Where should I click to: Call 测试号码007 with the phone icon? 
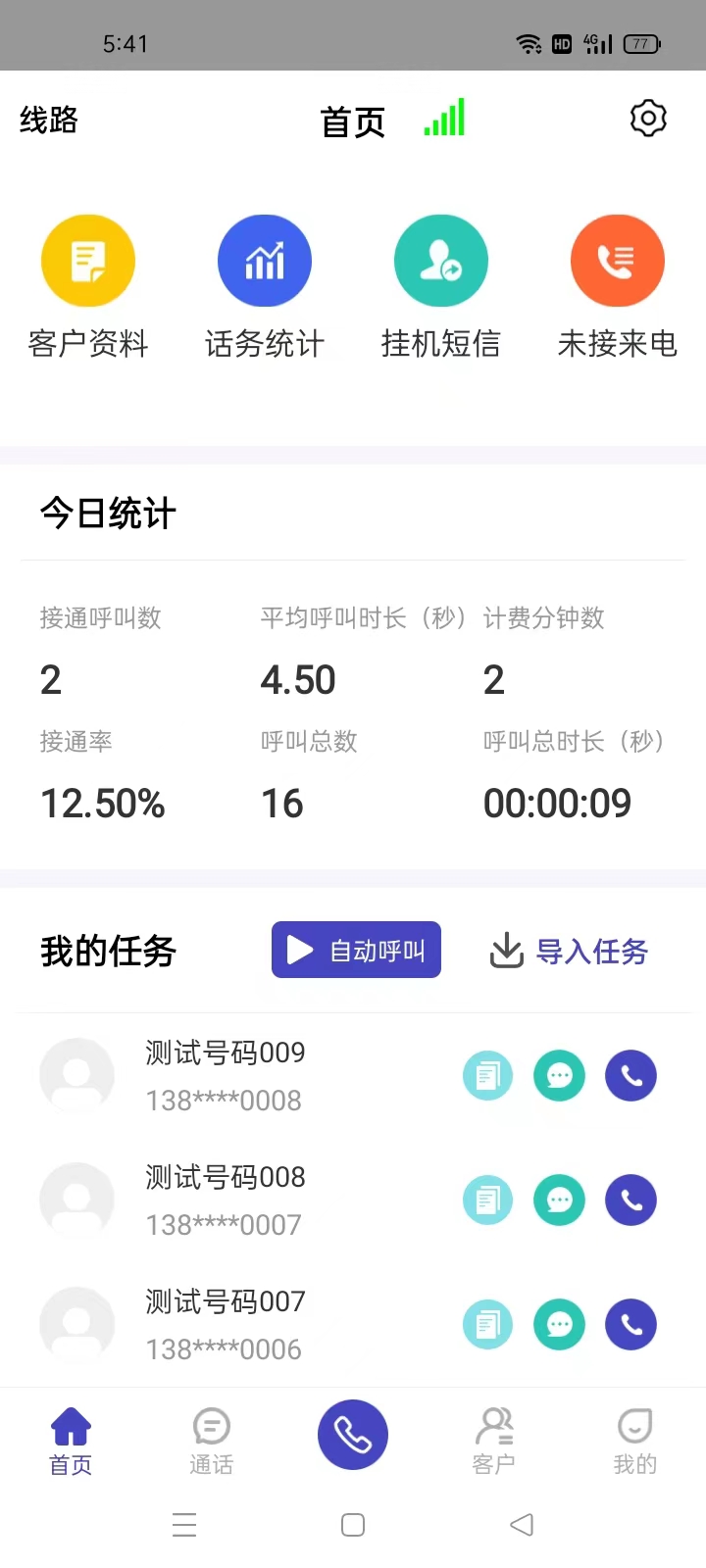click(630, 1325)
